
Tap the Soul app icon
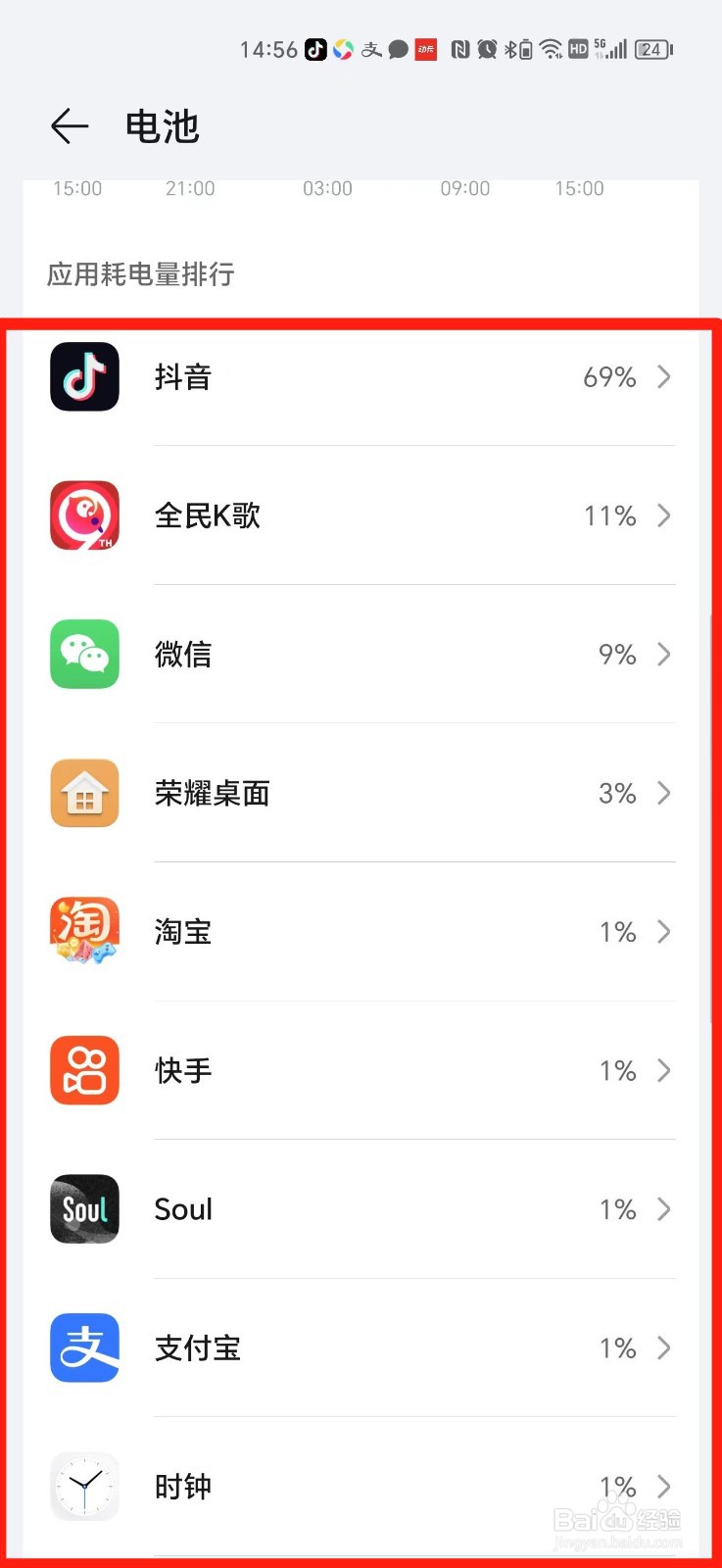tap(84, 1208)
